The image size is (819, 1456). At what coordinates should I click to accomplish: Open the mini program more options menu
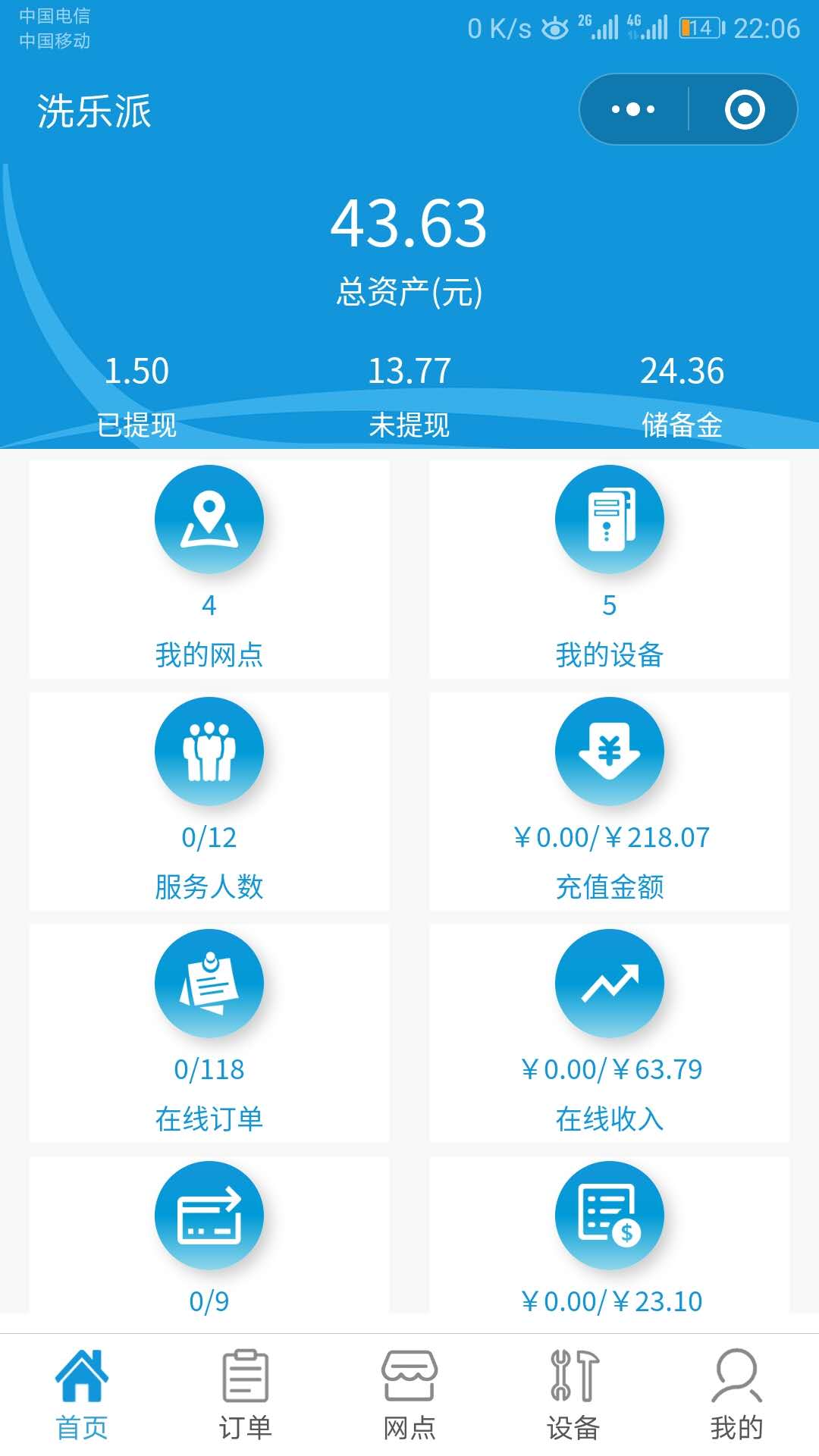[x=633, y=109]
